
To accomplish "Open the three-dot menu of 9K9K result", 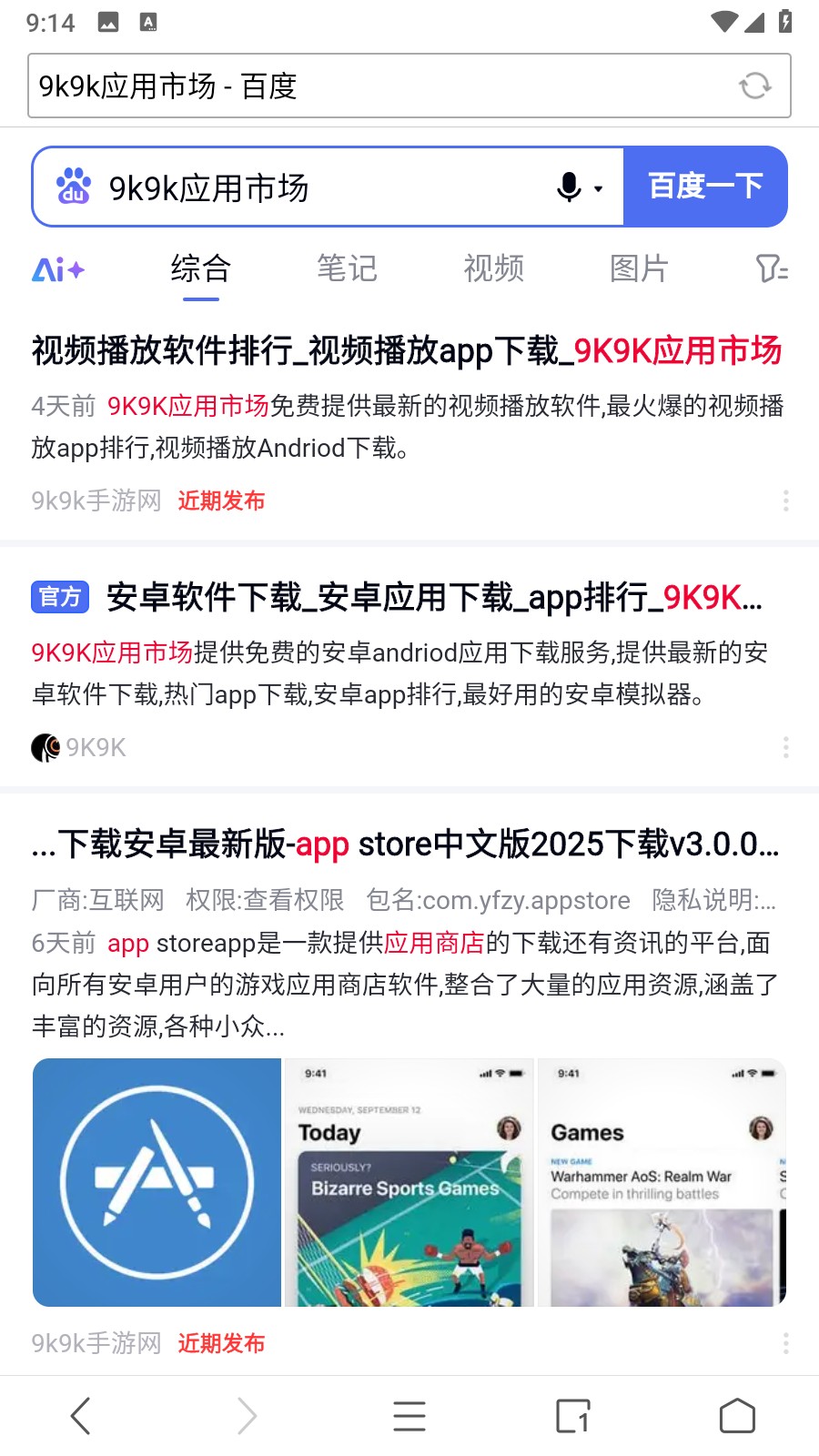I will click(x=785, y=747).
